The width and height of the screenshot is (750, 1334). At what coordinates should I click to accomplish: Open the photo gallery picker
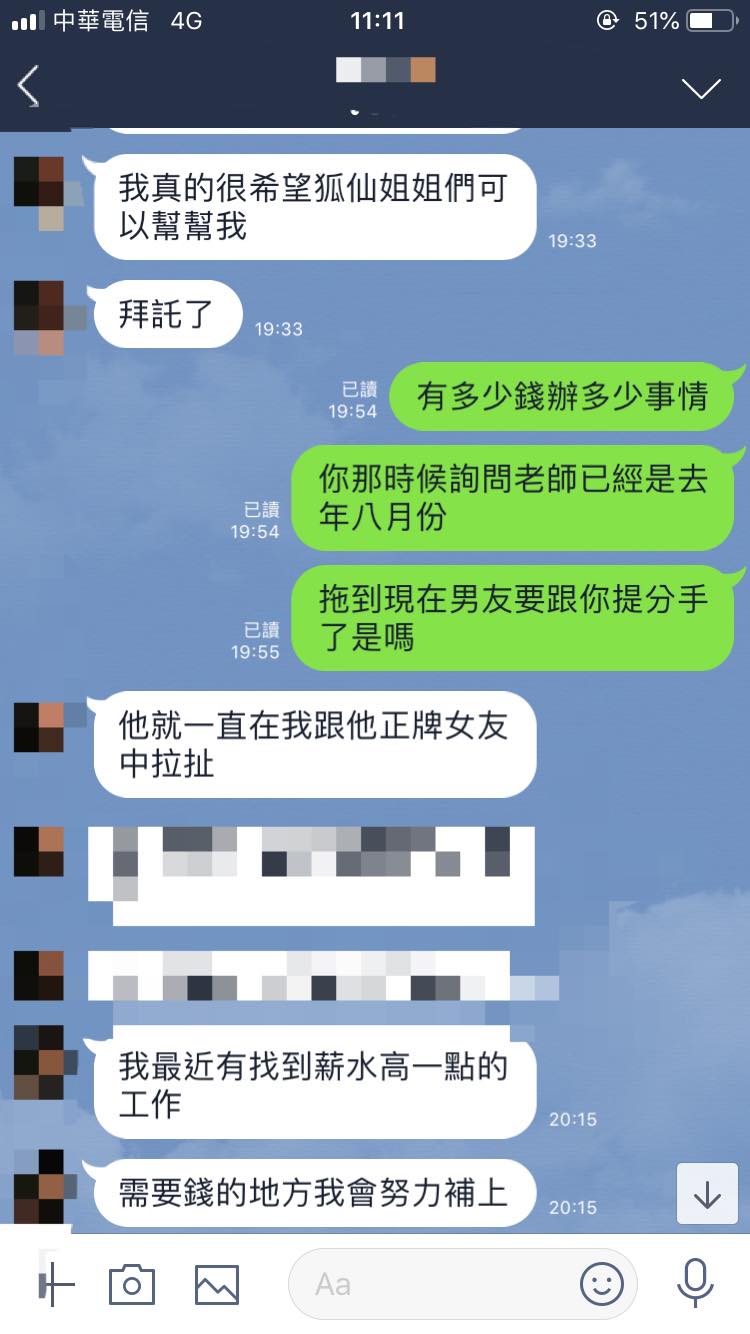tap(217, 1285)
